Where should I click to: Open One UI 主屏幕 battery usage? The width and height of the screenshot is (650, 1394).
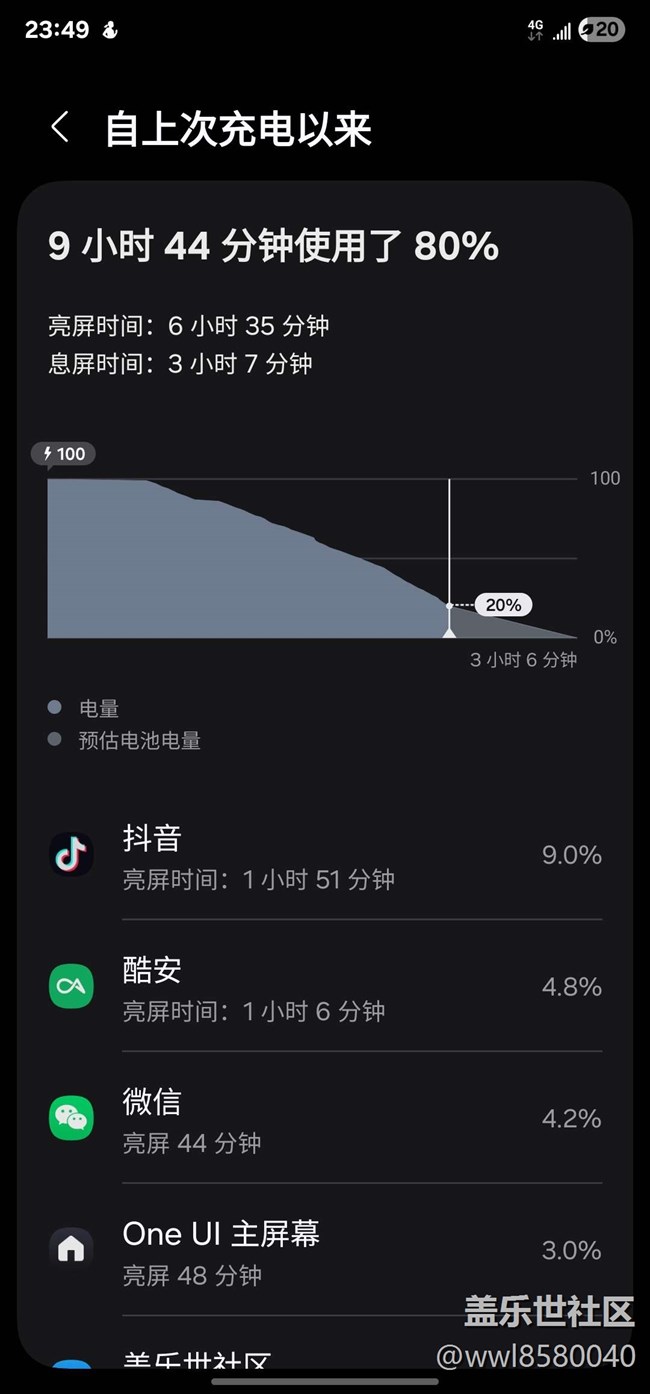(325, 1250)
